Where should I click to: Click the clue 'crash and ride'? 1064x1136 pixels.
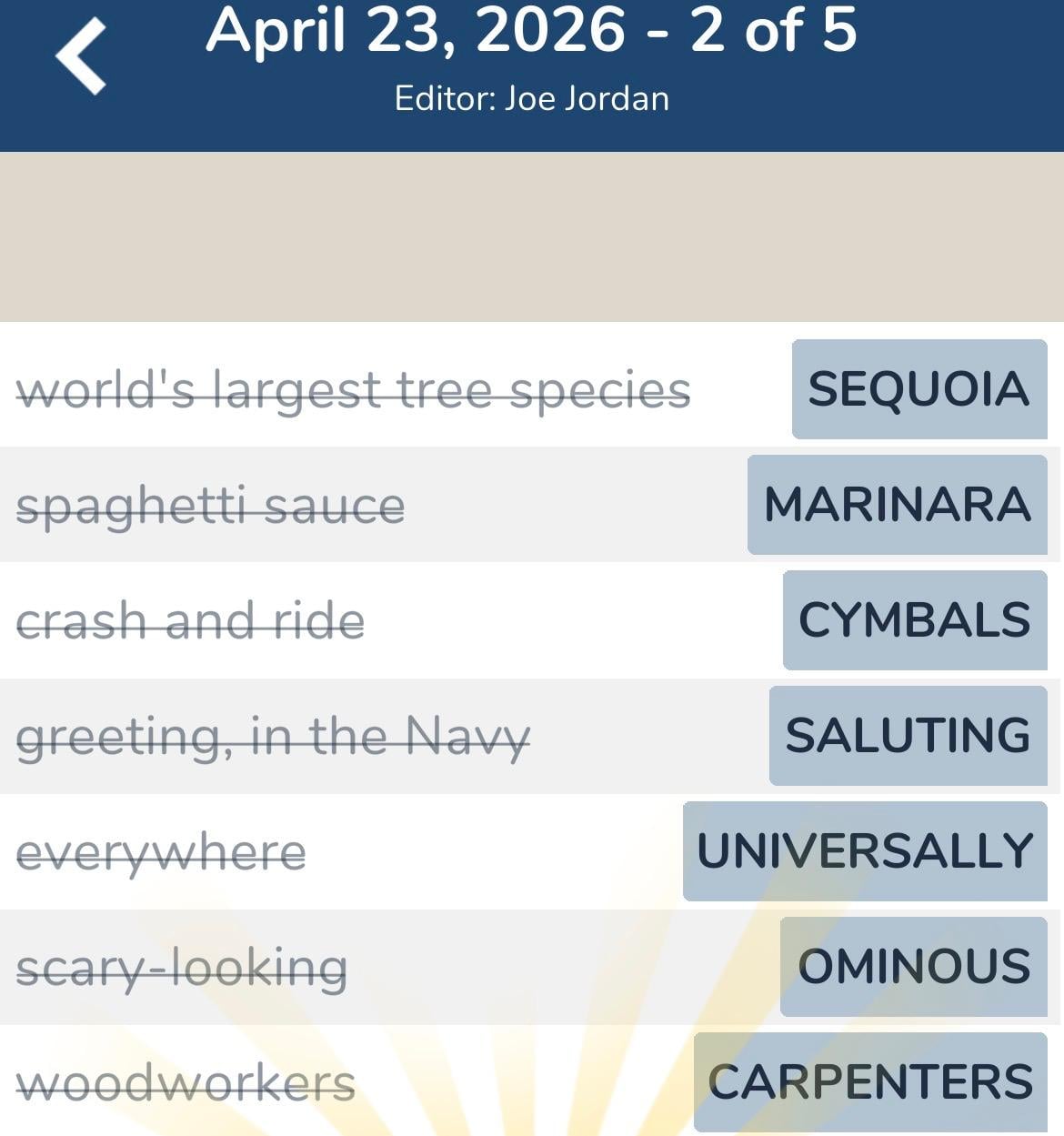click(191, 621)
